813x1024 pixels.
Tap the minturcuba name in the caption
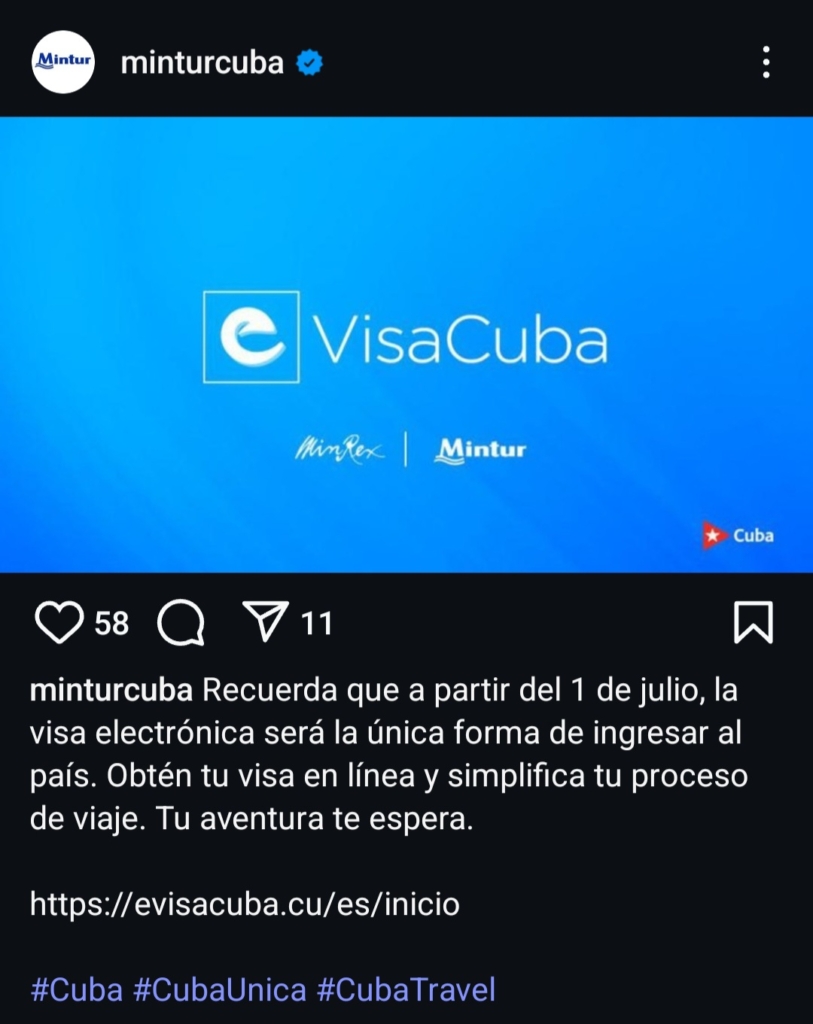click(x=111, y=691)
